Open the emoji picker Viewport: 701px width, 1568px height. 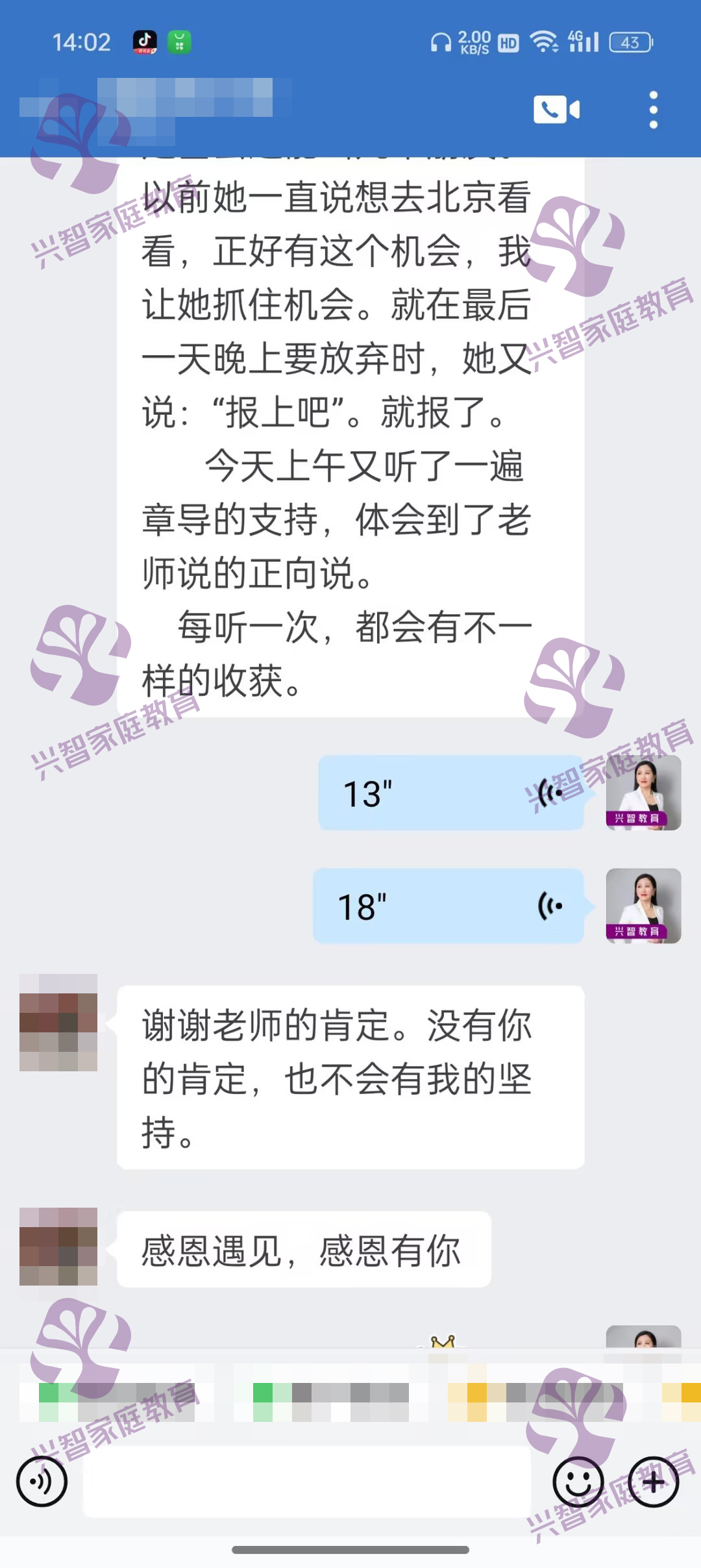point(578,1481)
